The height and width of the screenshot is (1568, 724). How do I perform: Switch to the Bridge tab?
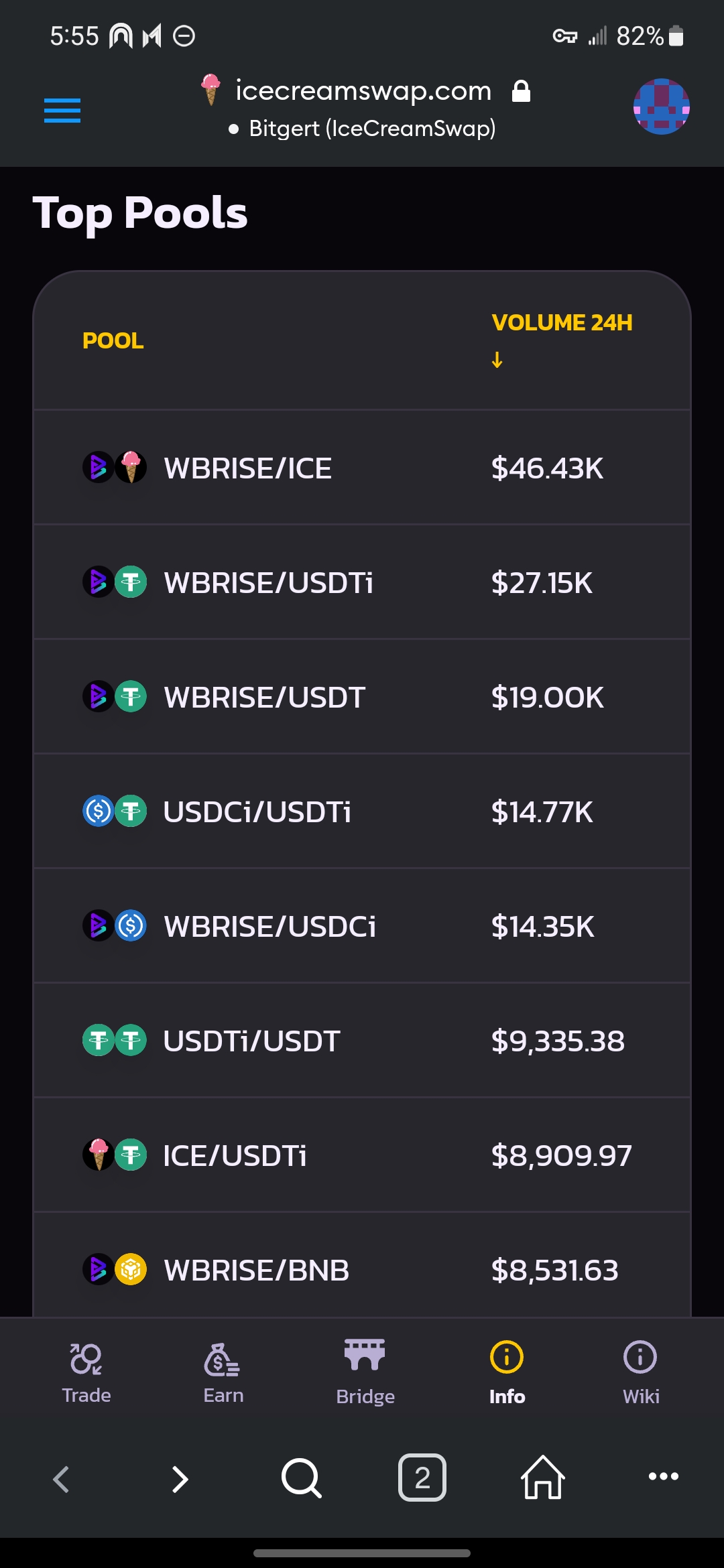[365, 1374]
